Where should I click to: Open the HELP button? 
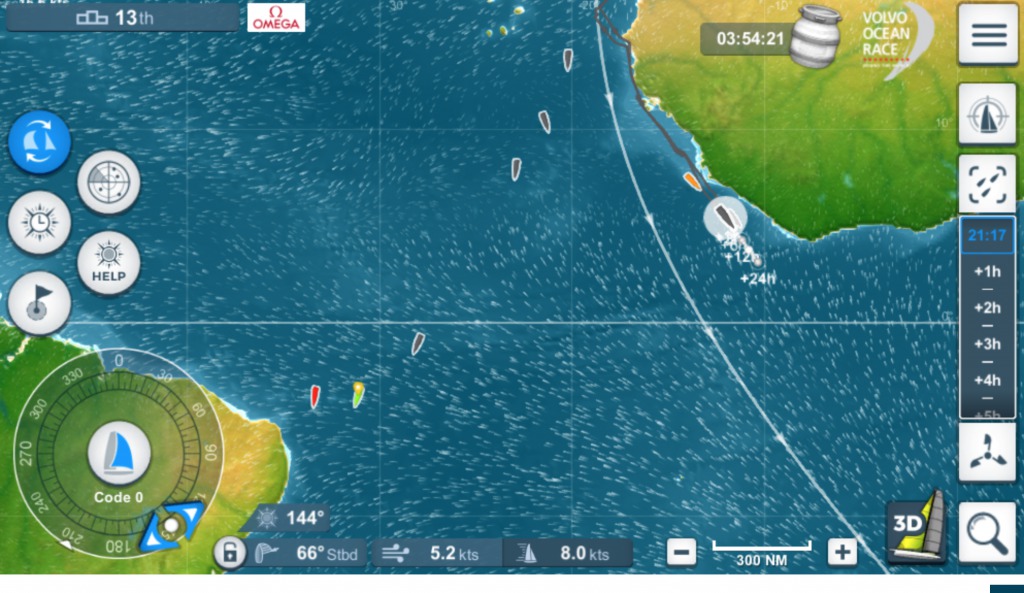click(x=108, y=262)
